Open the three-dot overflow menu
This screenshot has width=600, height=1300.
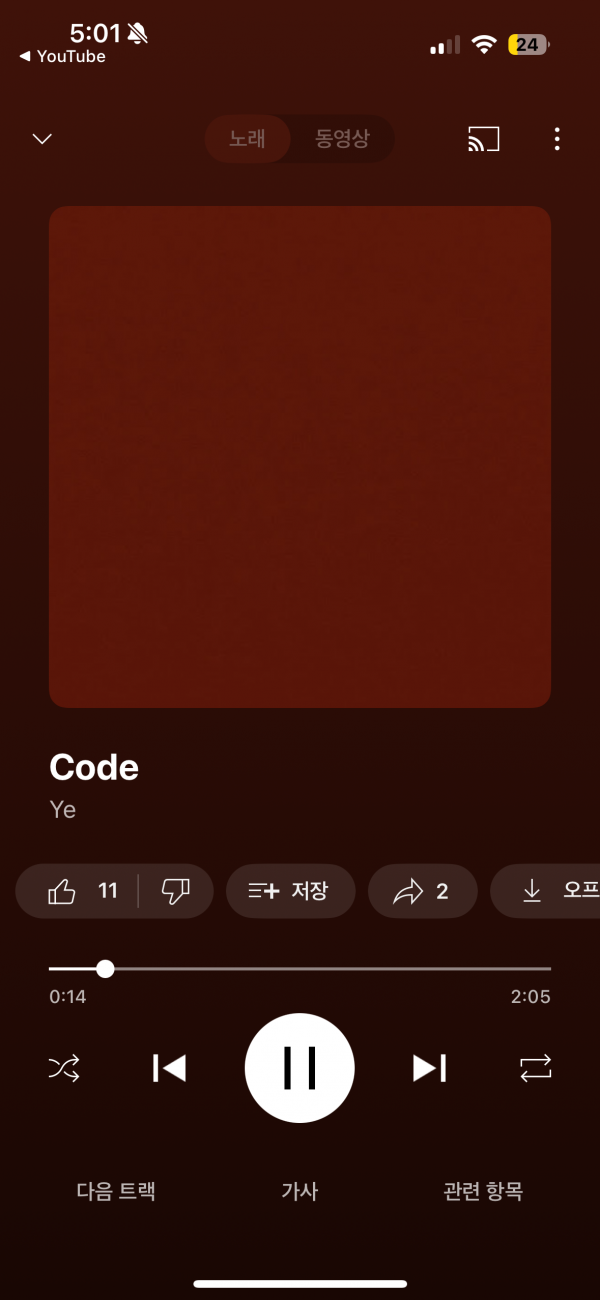tap(557, 139)
